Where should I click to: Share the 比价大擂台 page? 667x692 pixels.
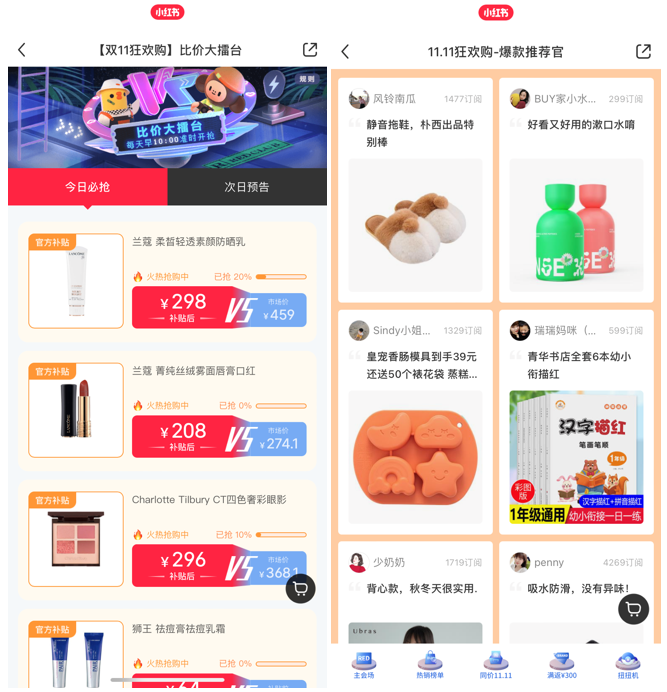click(x=310, y=50)
